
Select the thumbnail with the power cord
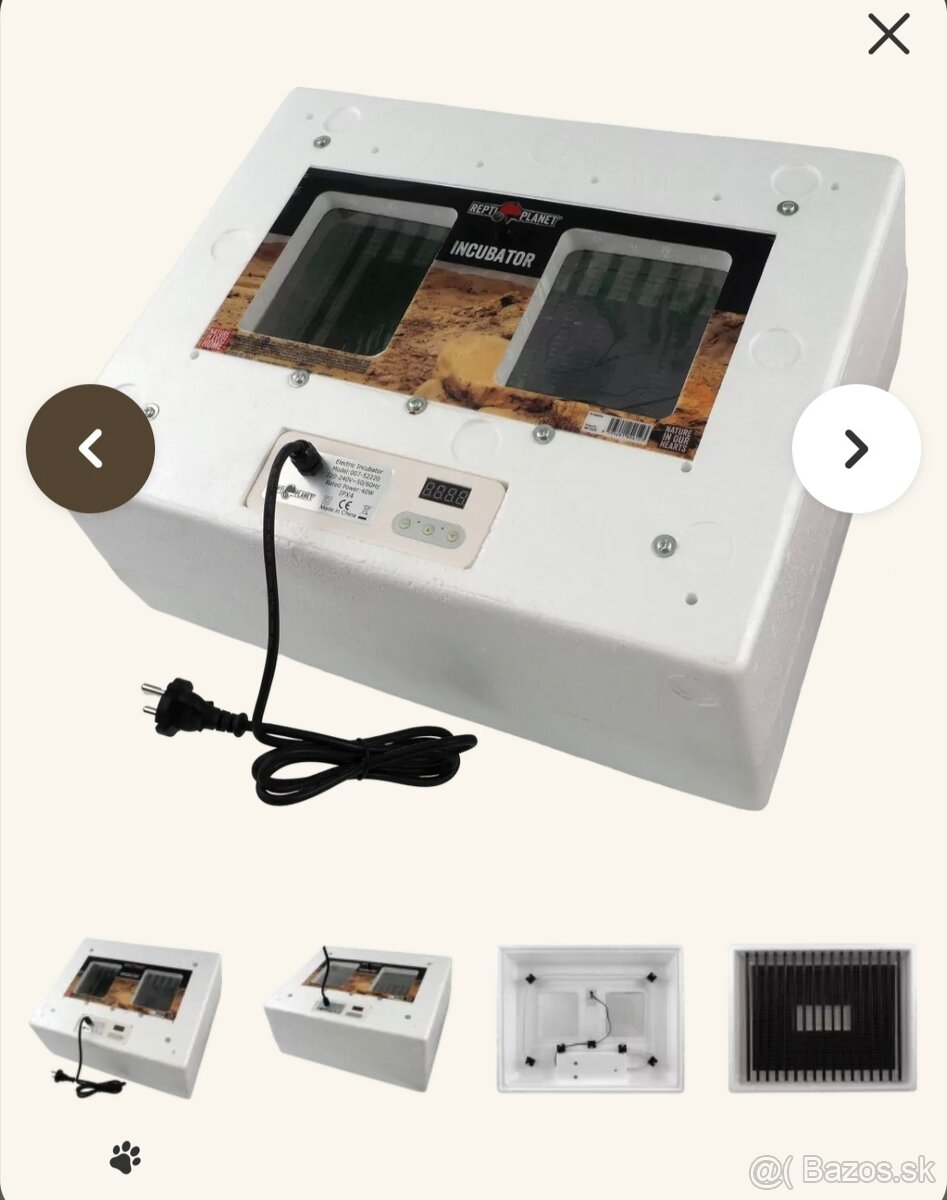pyautogui.click(x=125, y=1018)
